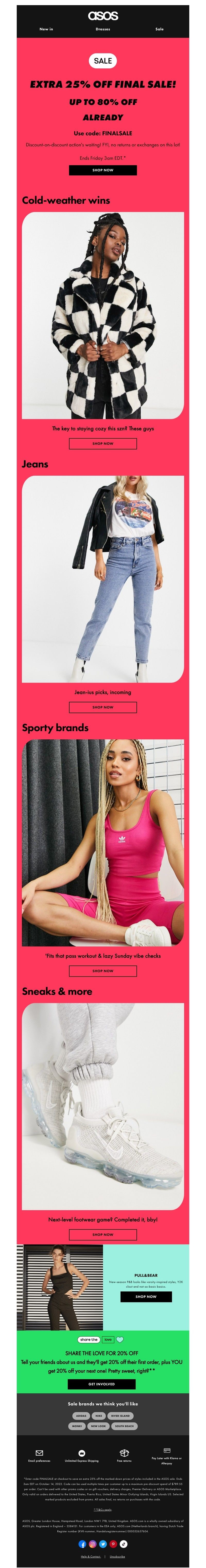Screen dimensions: 206x1568
Task: Open the Sale link in header
Action: tap(159, 29)
